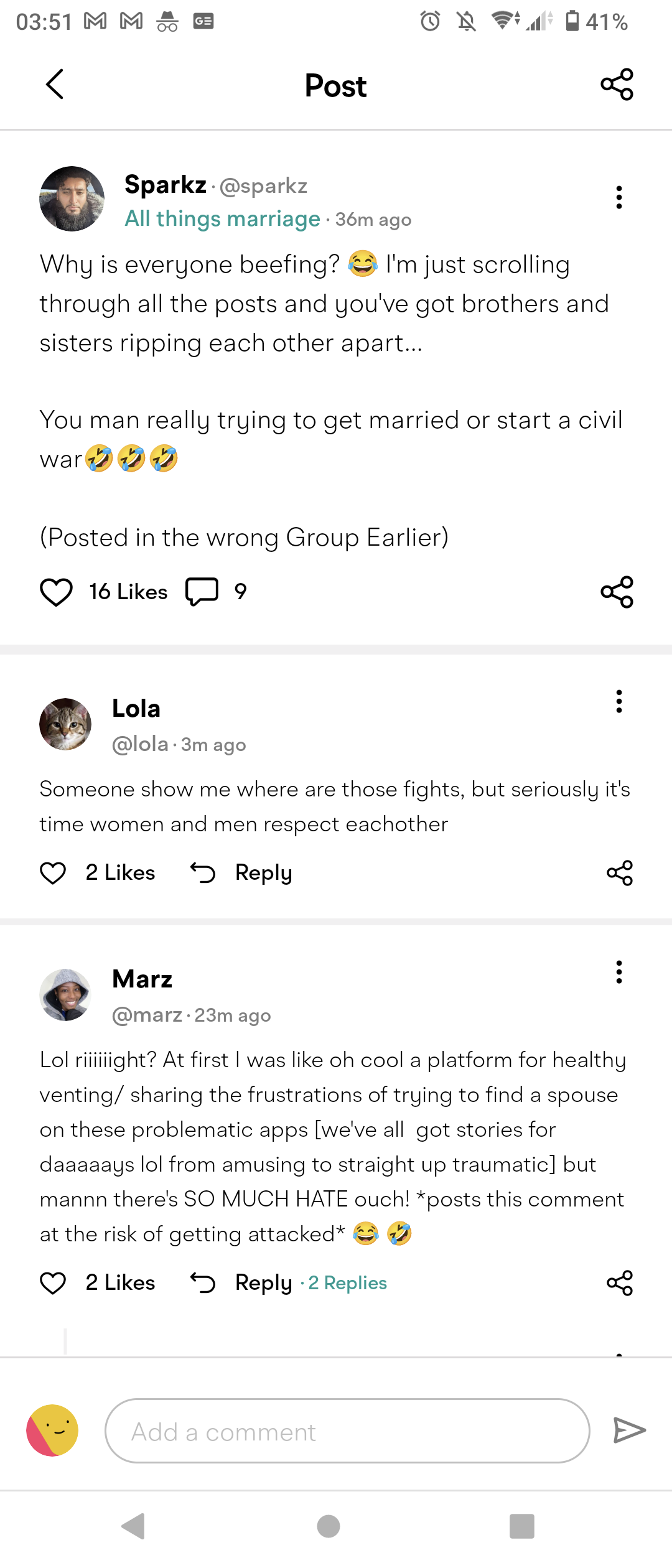Go to the Android home screen

pyautogui.click(x=329, y=1526)
